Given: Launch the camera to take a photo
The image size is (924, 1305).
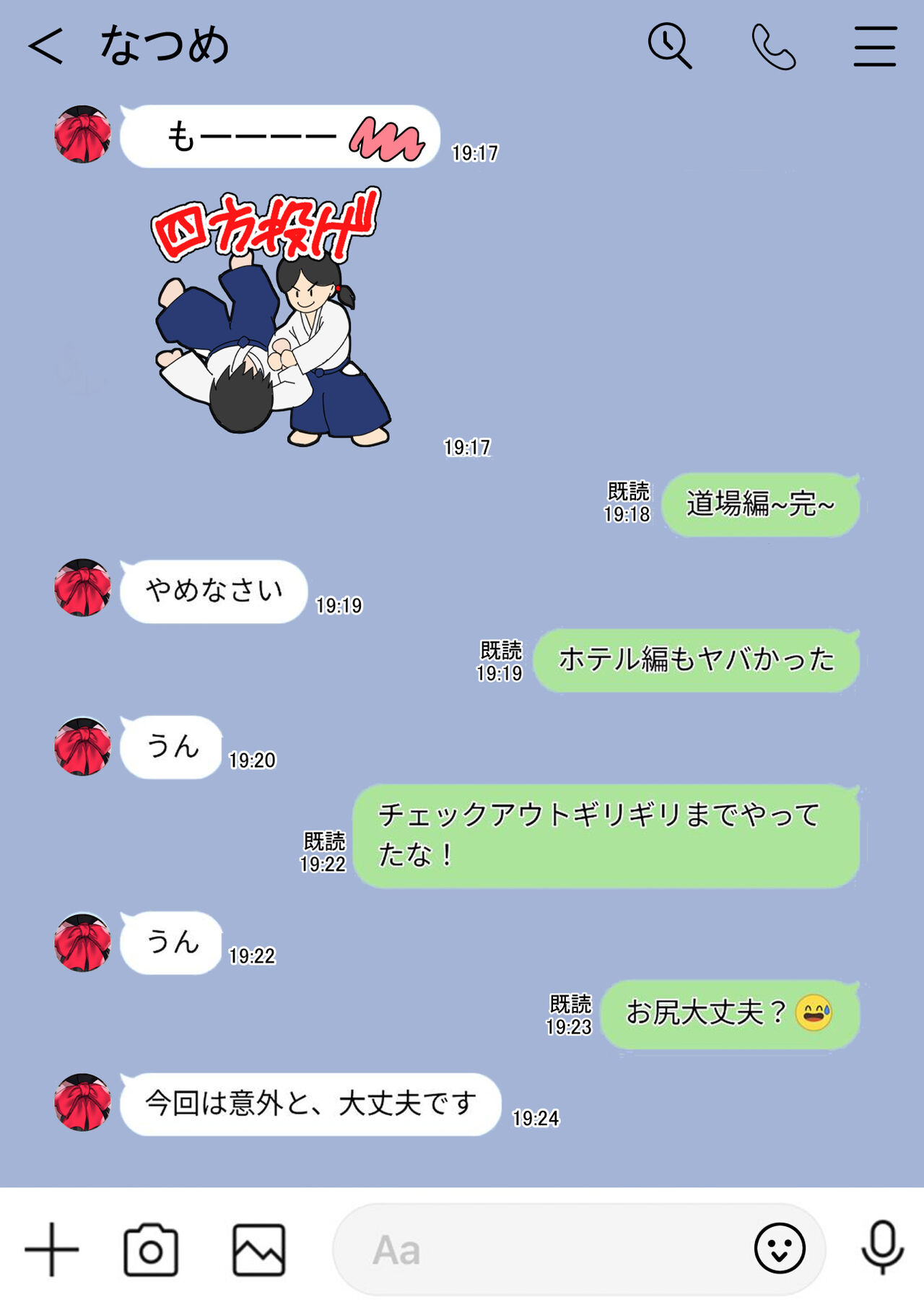Looking at the screenshot, I should [151, 1249].
